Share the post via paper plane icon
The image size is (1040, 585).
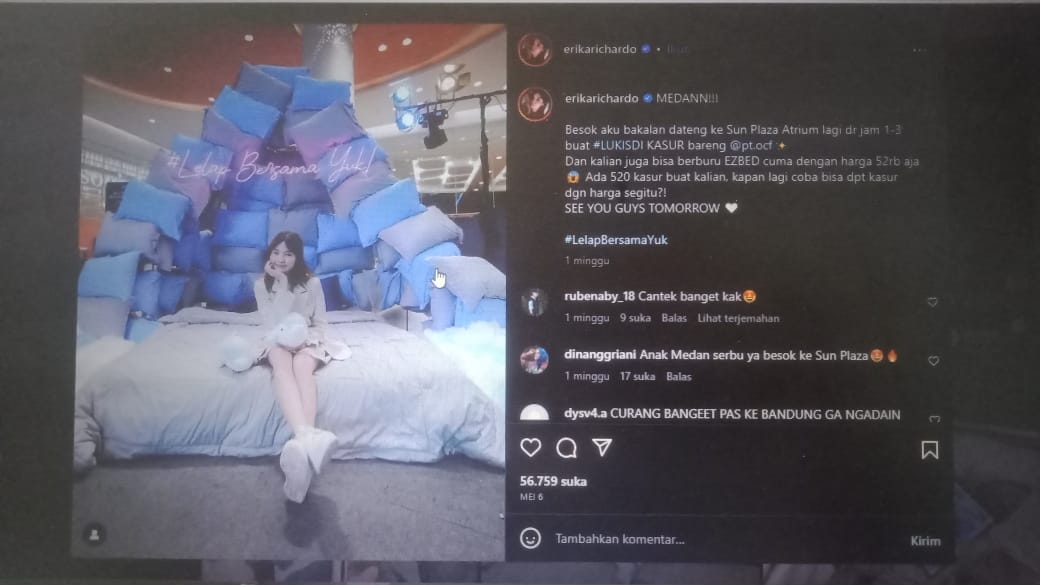pos(601,447)
